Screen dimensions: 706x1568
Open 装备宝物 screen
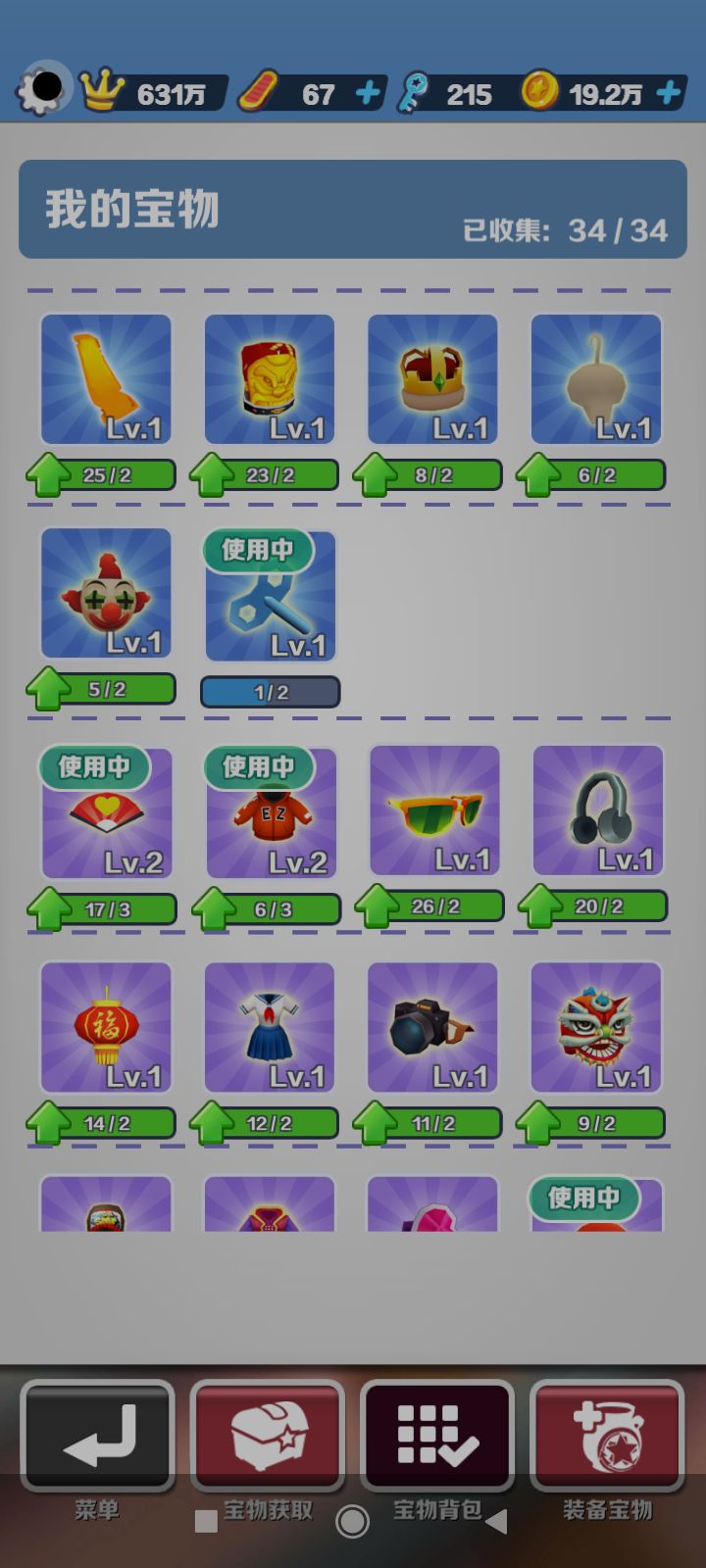point(607,1436)
